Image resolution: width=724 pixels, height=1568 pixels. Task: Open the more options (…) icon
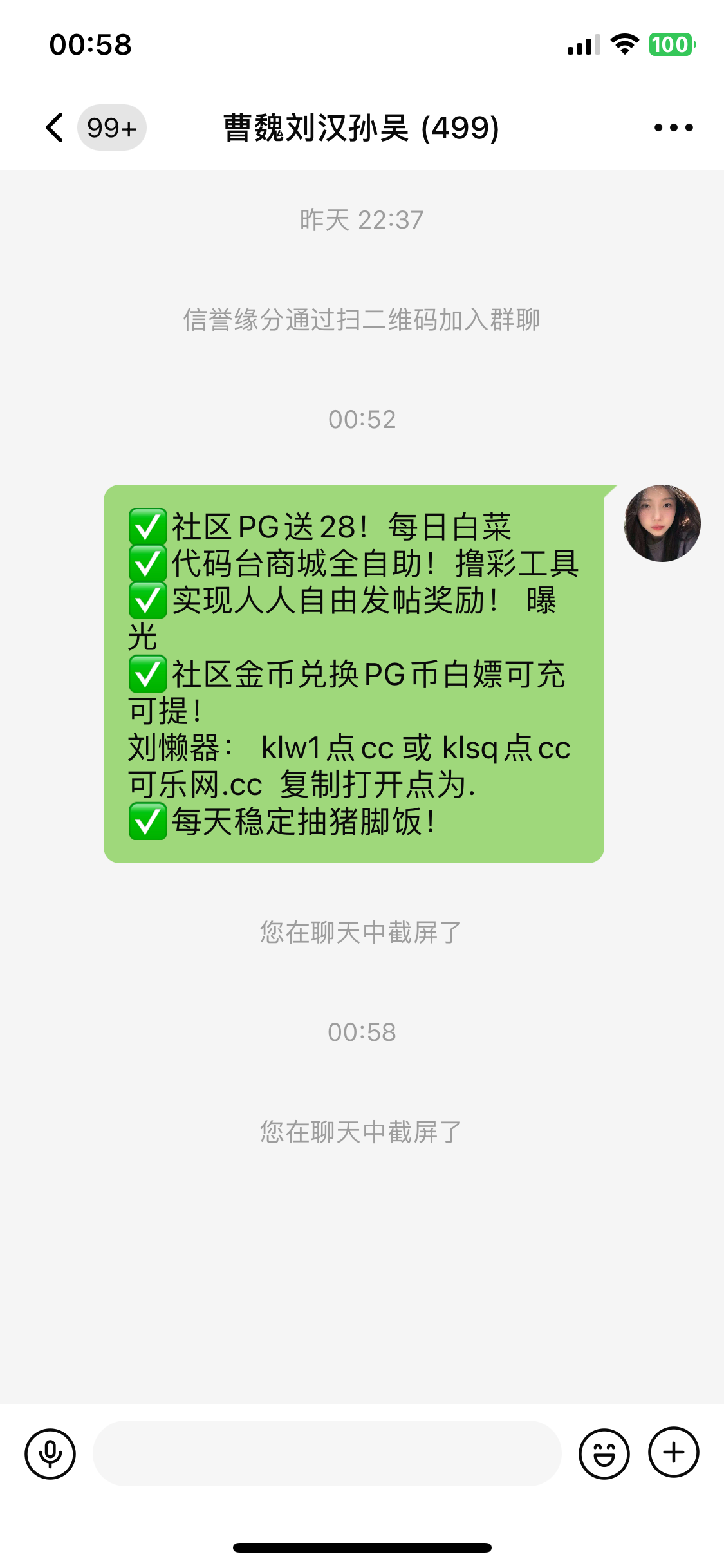(671, 127)
